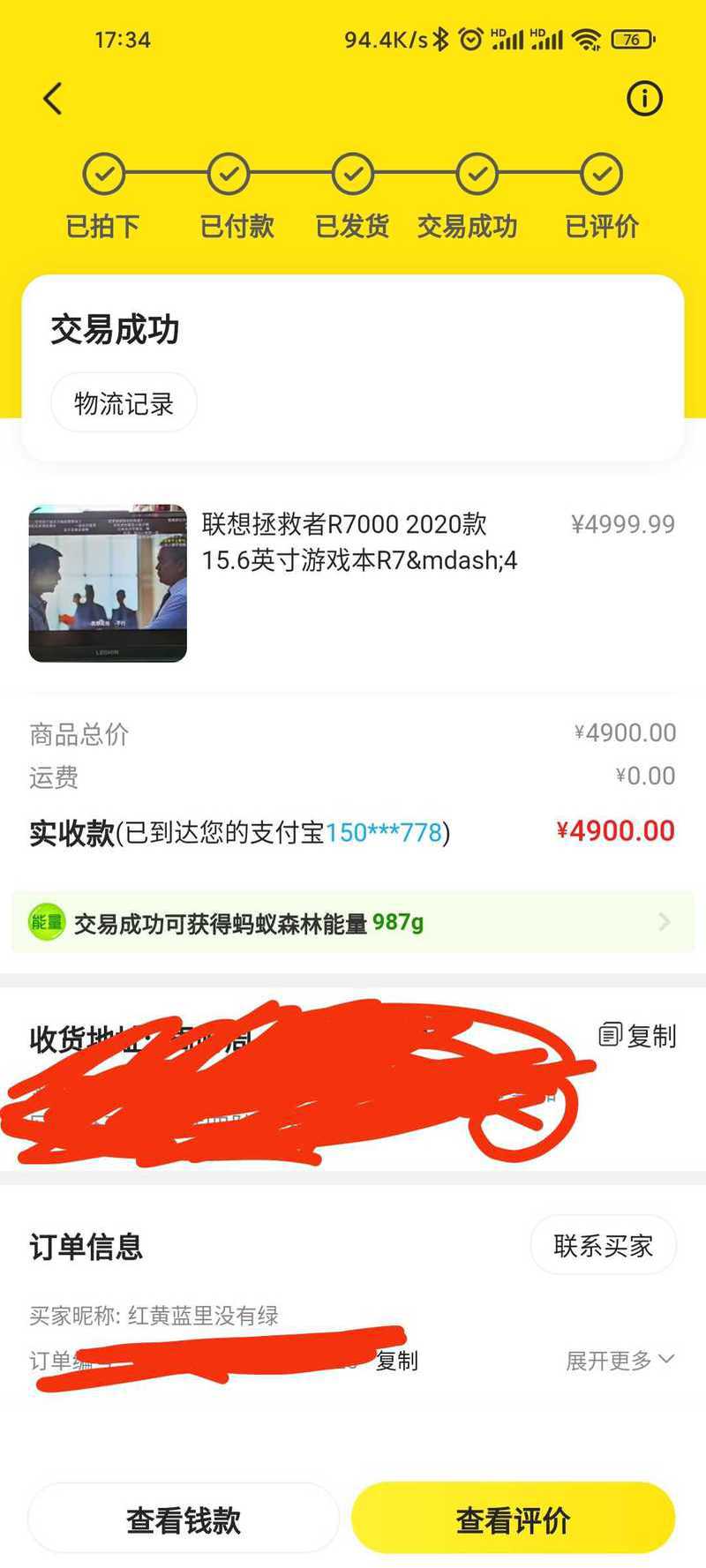Viewport: 706px width, 1568px height.
Task: Tap 查看钱款 to view the payment
Action: click(x=184, y=1520)
